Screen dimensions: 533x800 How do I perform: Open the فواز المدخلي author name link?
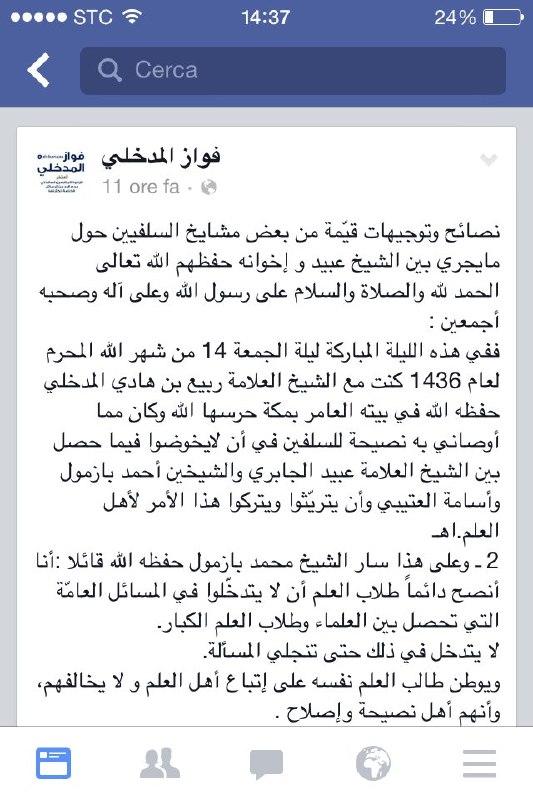[x=161, y=156]
